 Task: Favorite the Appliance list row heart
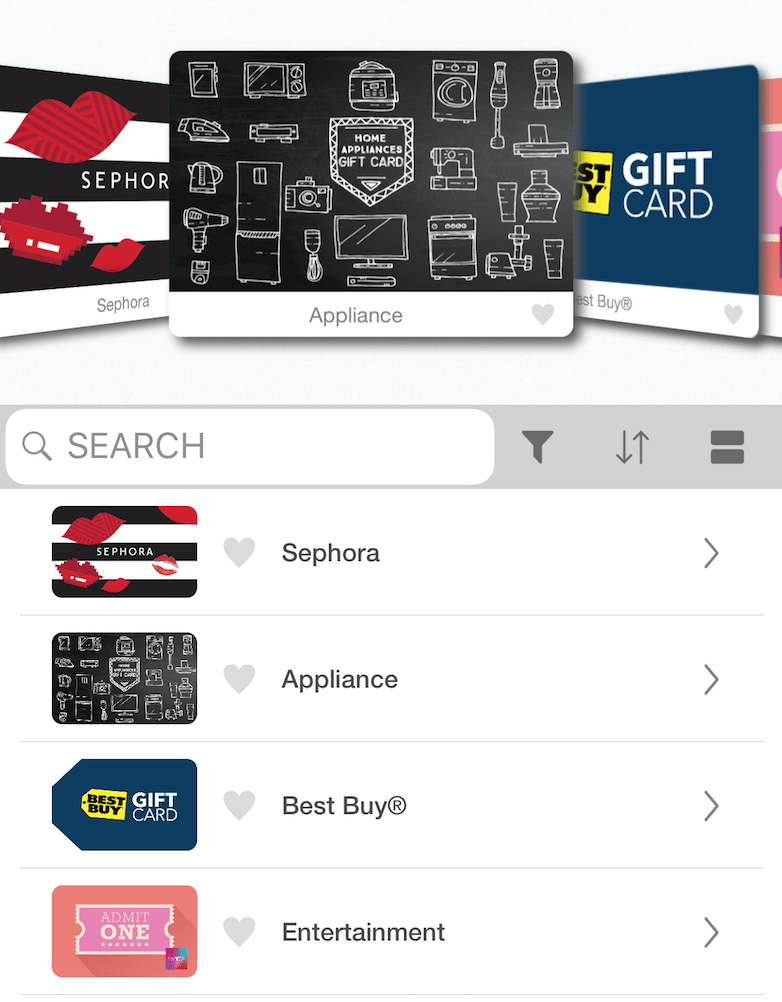[x=239, y=679]
